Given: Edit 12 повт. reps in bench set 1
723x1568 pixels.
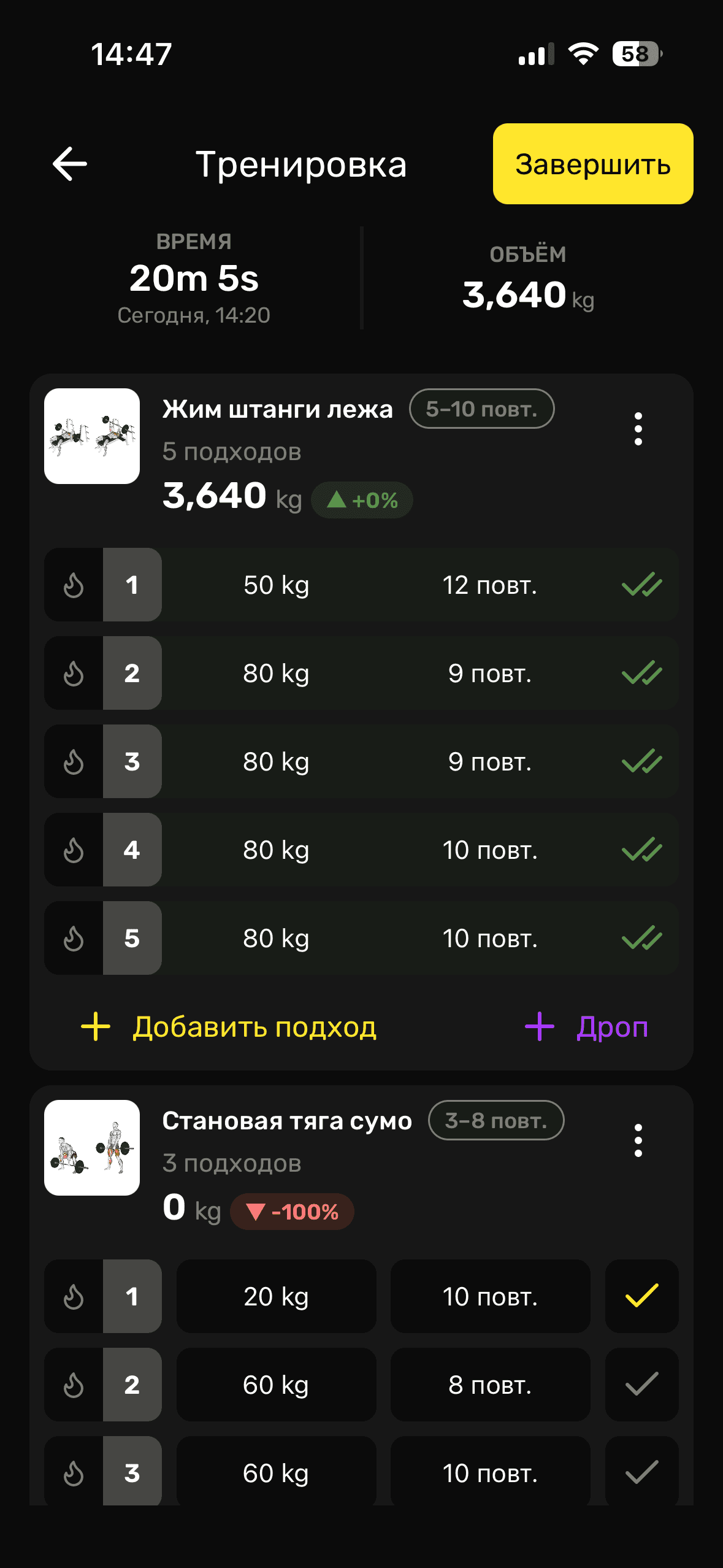Looking at the screenshot, I should (x=490, y=585).
